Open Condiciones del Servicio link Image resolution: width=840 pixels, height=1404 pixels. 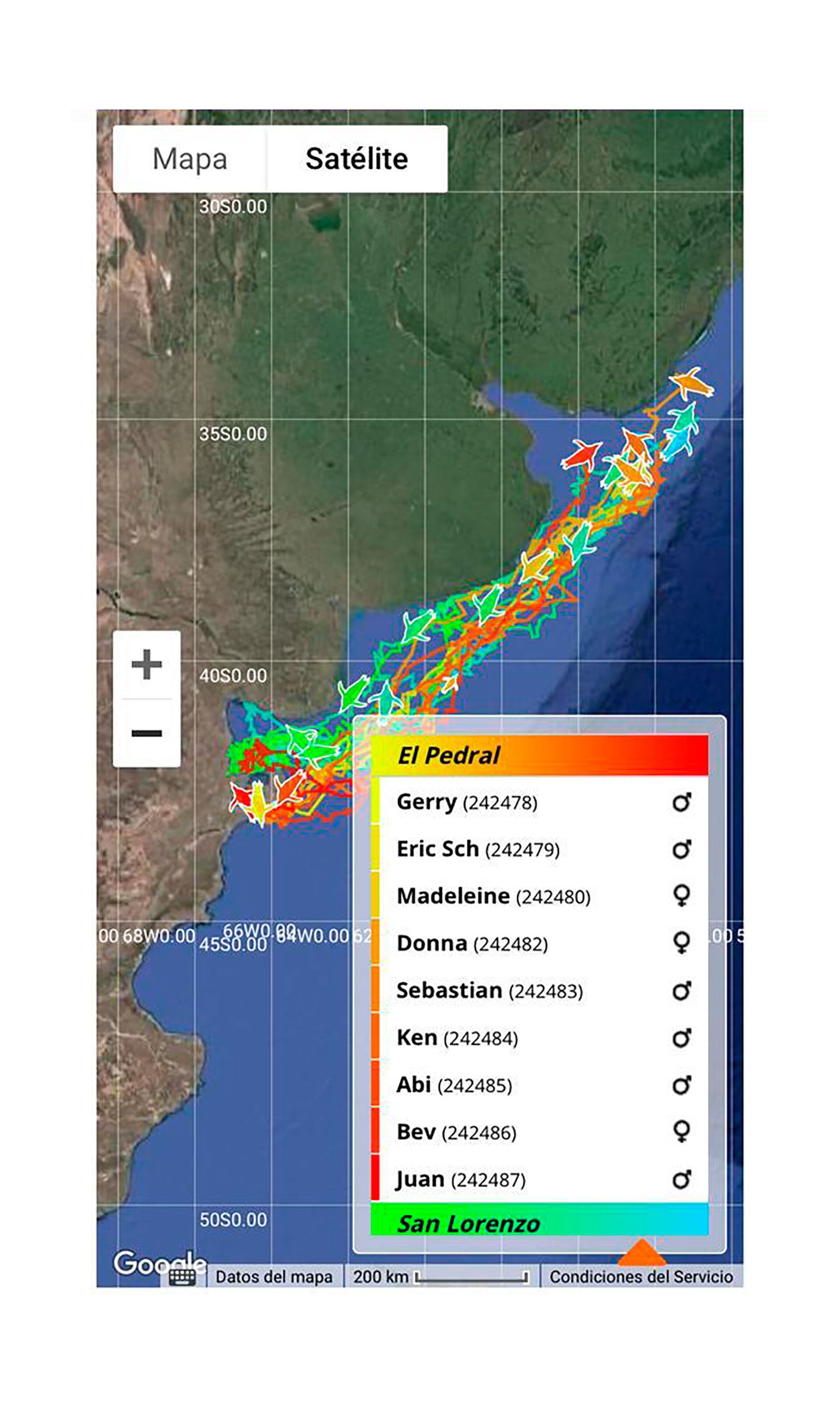641,1277
